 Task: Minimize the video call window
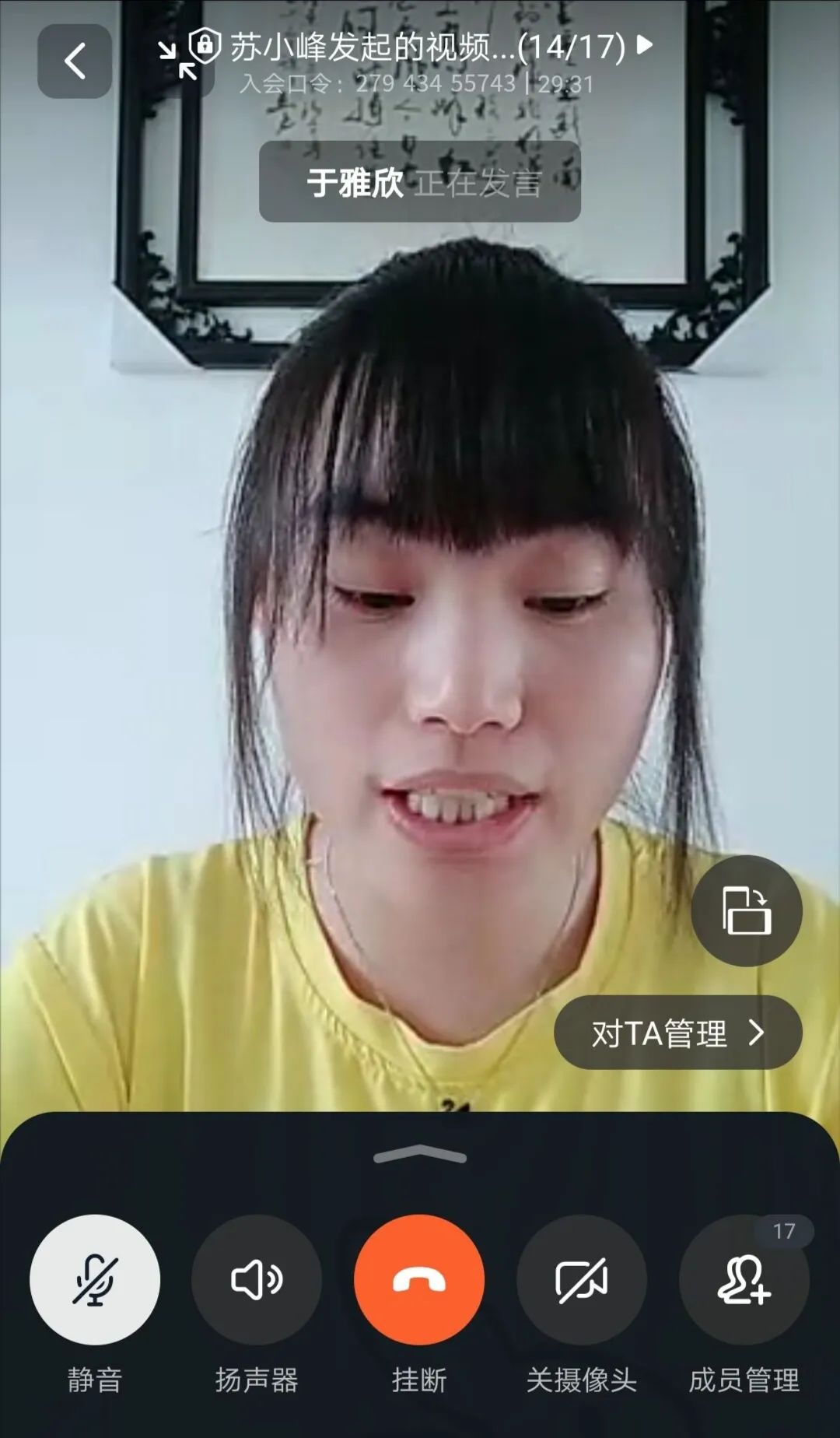pyautogui.click(x=177, y=61)
